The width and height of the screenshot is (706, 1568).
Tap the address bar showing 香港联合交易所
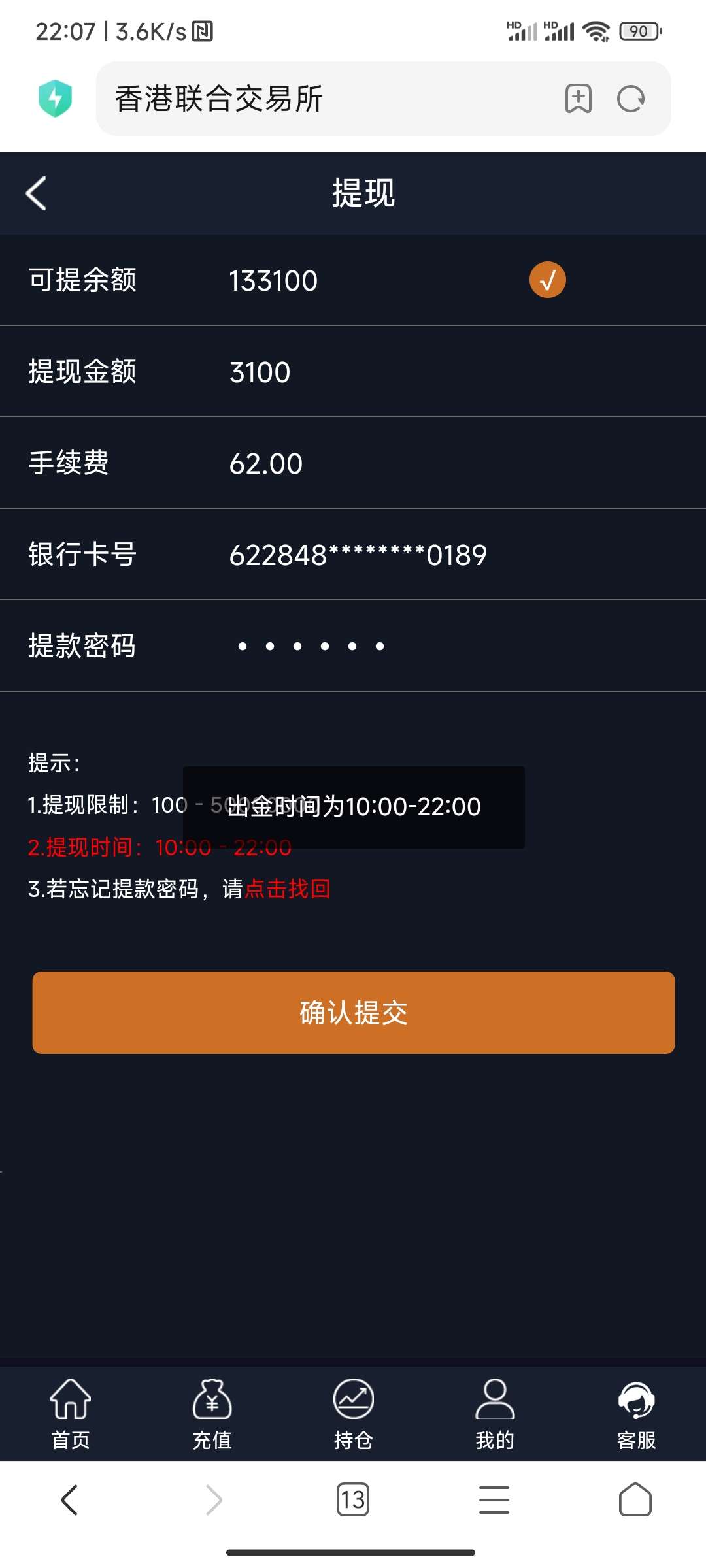[x=327, y=99]
